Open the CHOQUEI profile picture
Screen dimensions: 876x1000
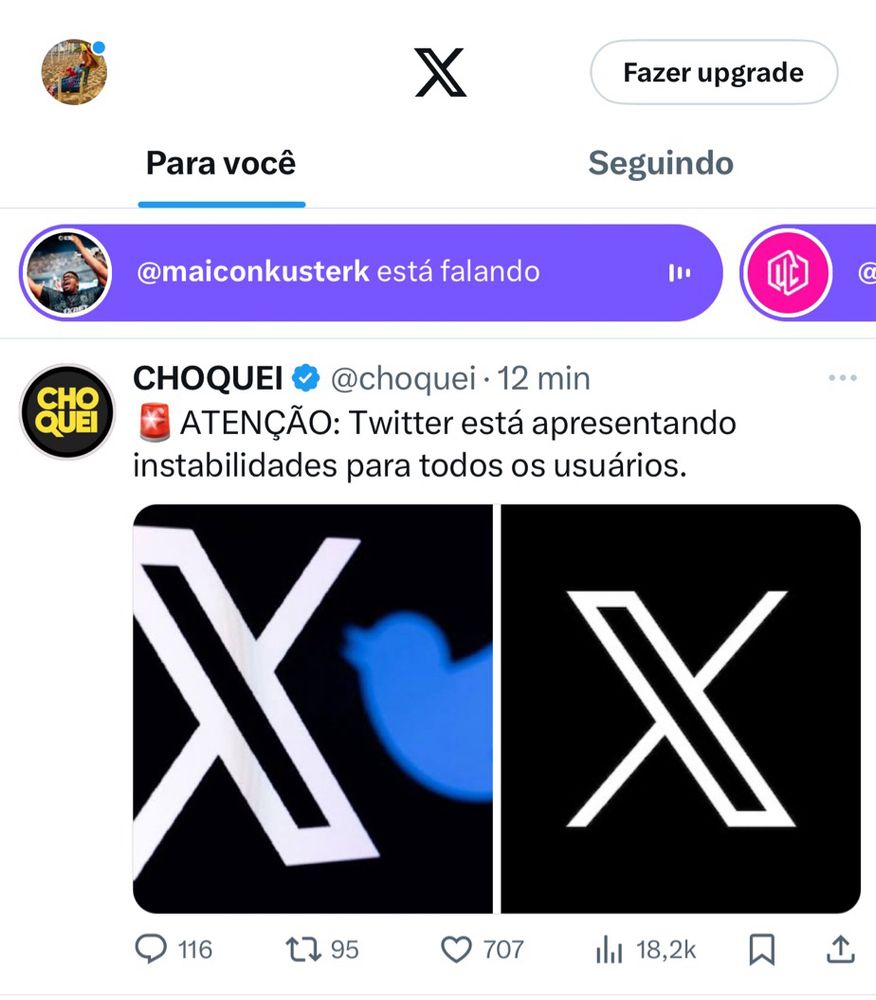pos(67,412)
